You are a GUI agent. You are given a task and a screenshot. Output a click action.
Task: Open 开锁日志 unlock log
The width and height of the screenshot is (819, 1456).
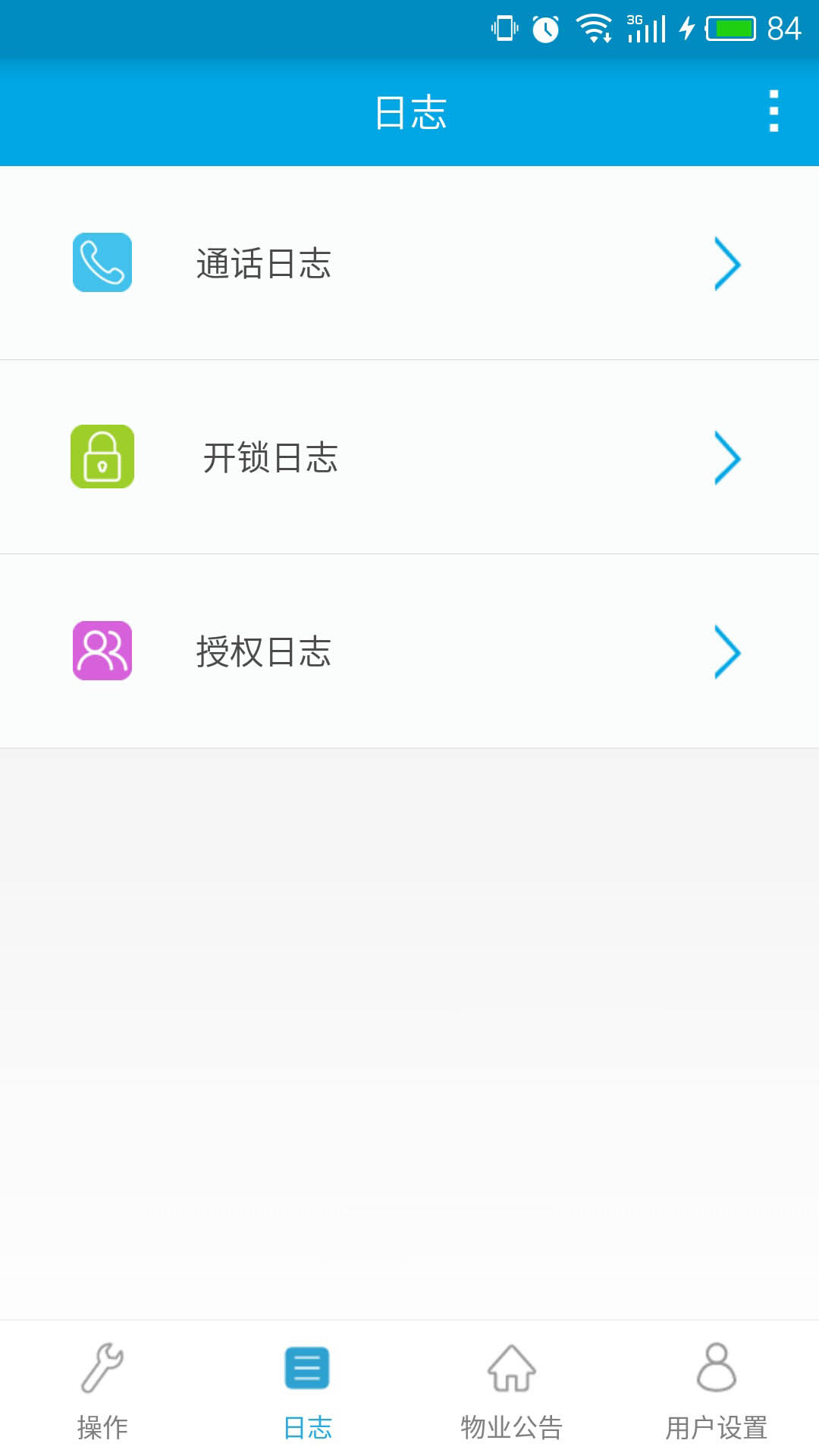[409, 457]
